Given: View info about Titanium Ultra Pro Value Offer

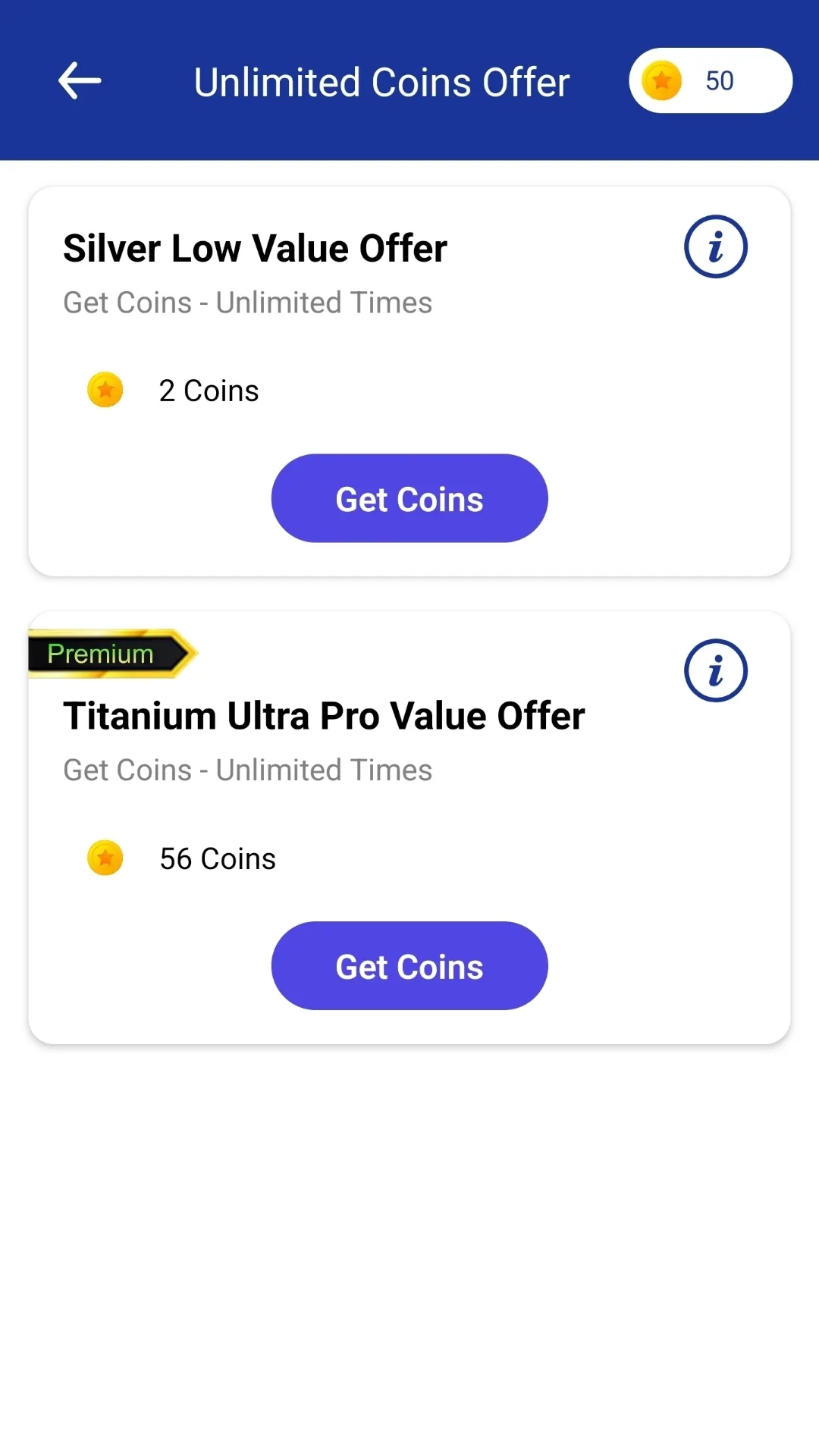Looking at the screenshot, I should pyautogui.click(x=715, y=671).
